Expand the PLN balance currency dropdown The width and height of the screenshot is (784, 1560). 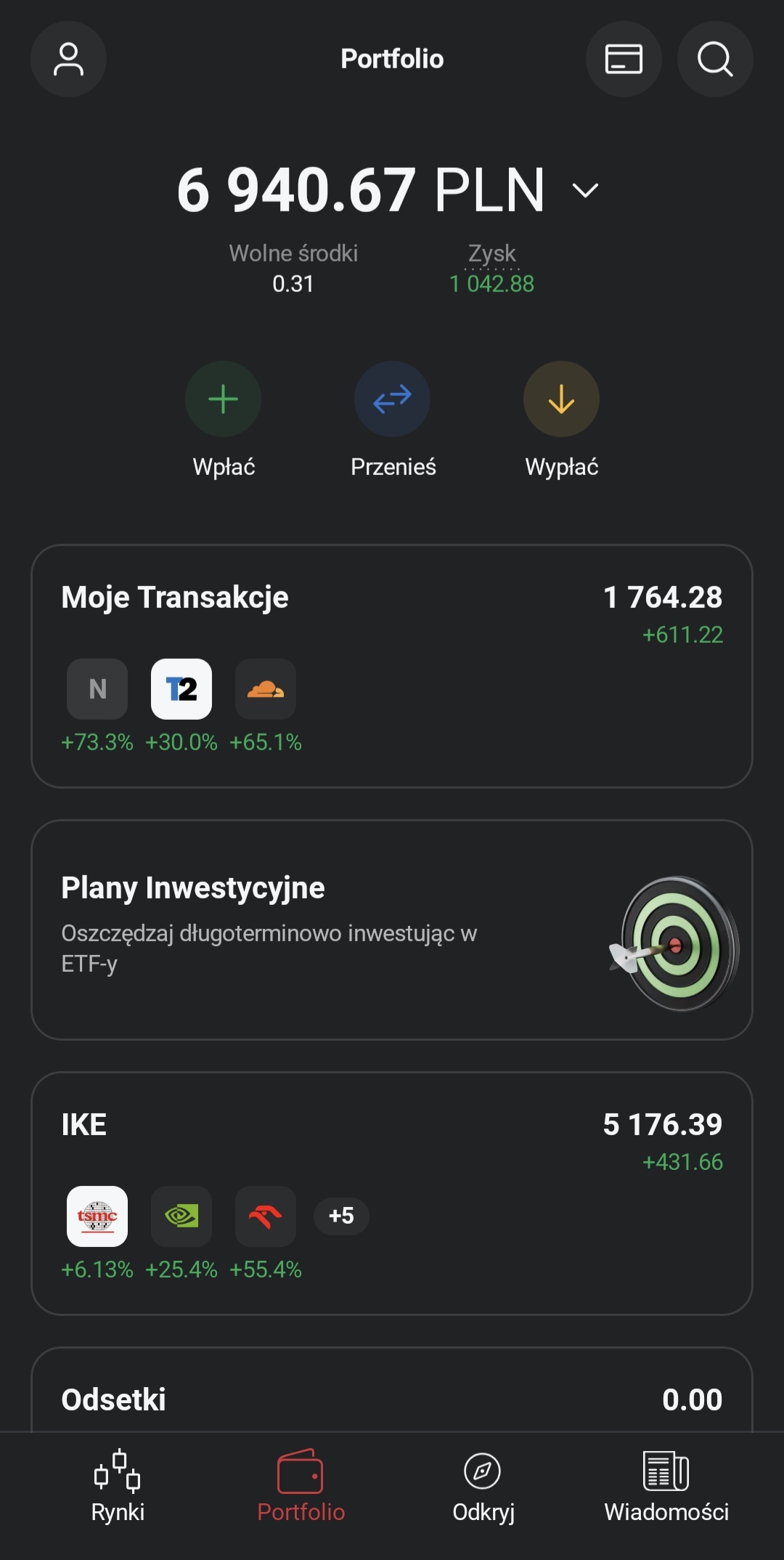(x=585, y=190)
